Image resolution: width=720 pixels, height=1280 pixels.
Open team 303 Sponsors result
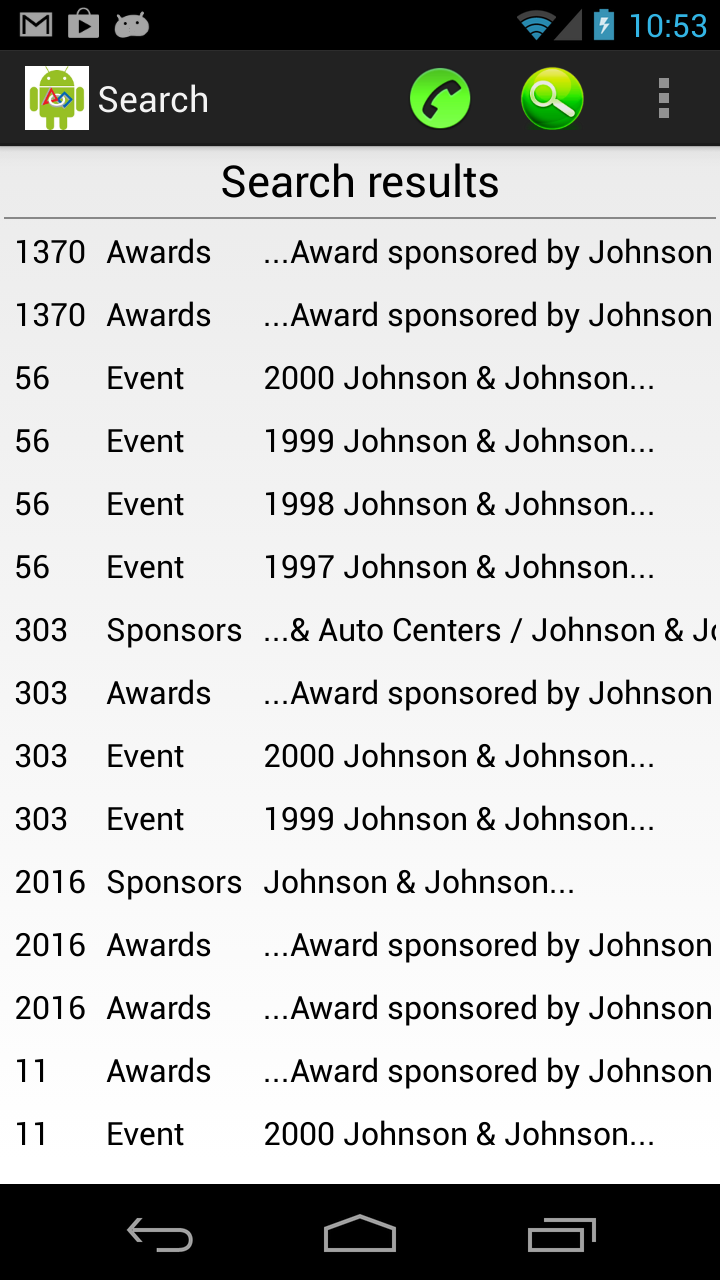[x=360, y=630]
